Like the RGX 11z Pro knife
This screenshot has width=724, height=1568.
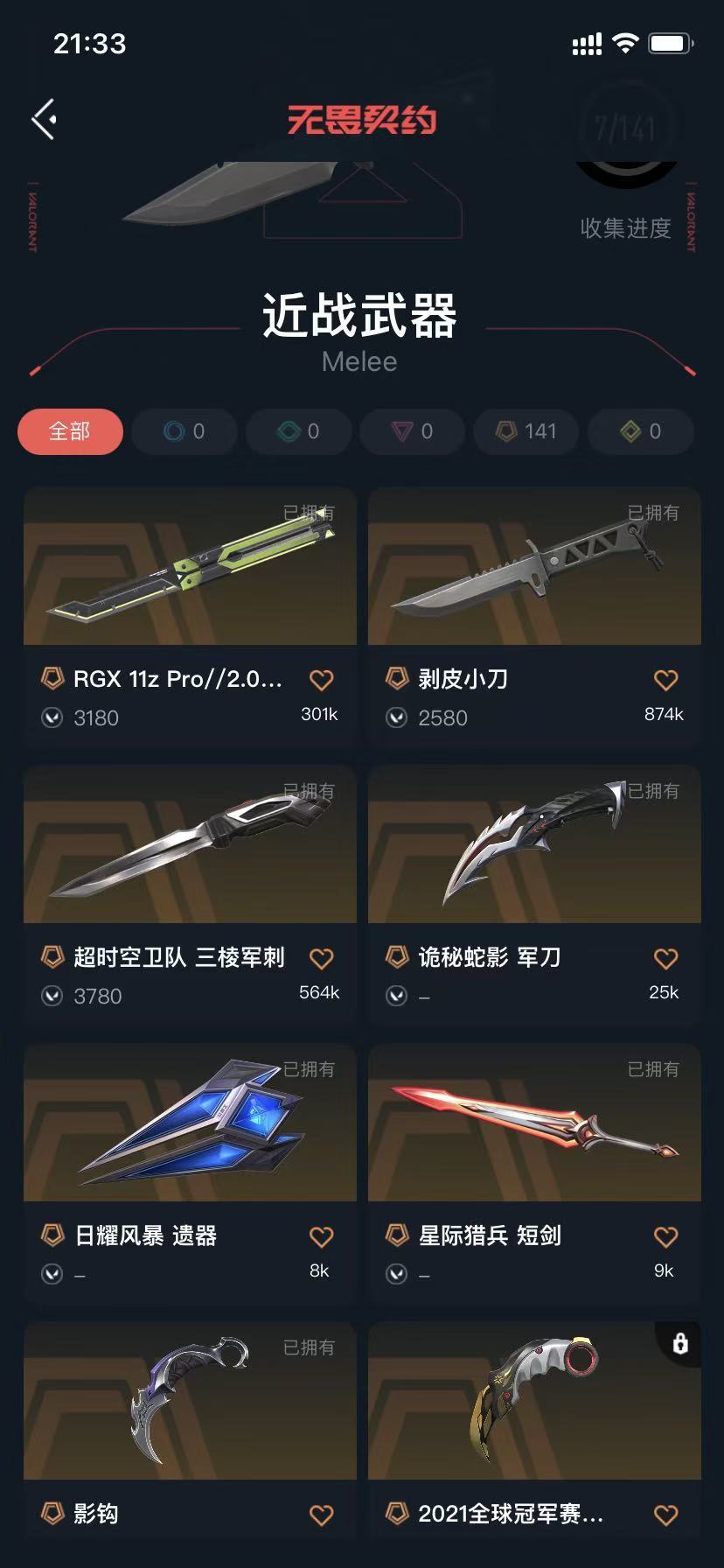tap(322, 680)
